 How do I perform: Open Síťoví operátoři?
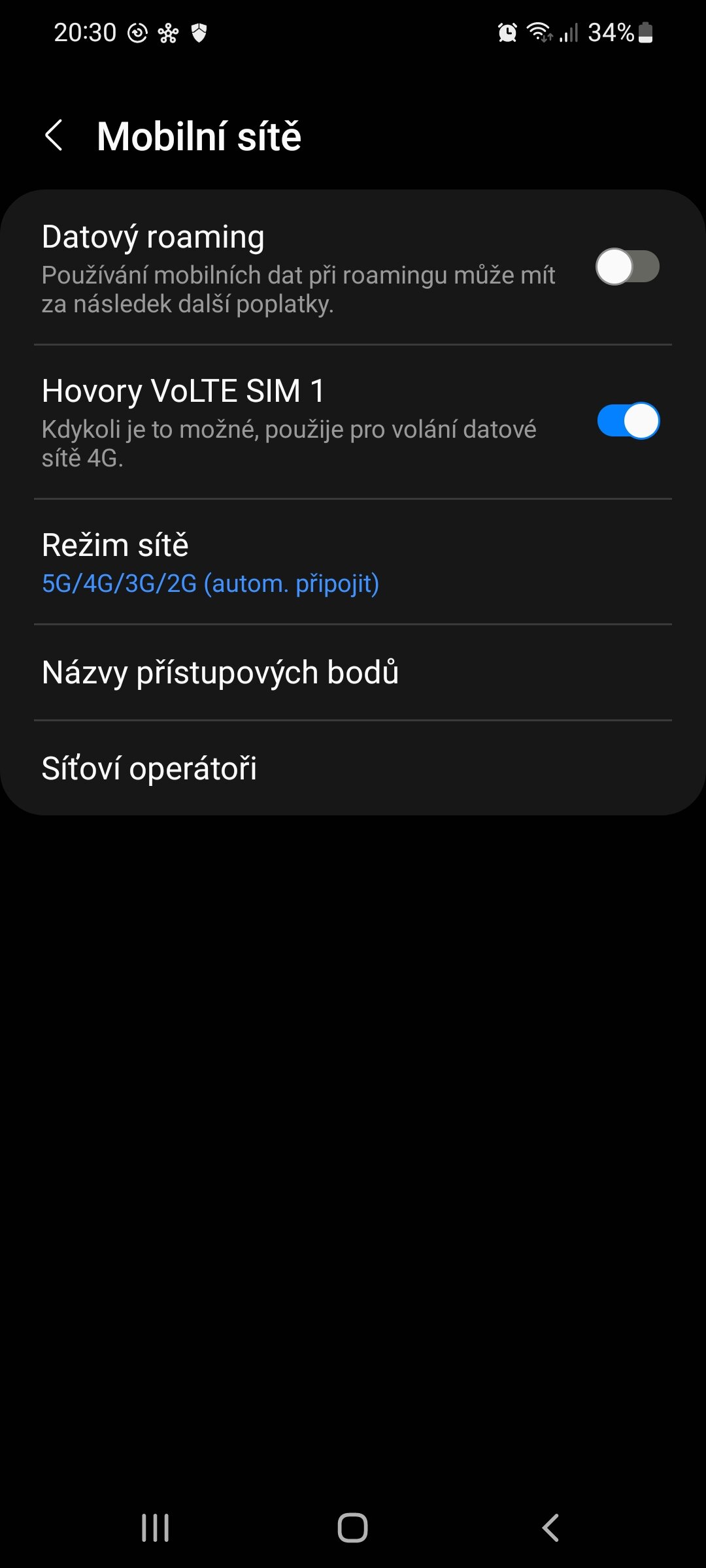[x=353, y=768]
